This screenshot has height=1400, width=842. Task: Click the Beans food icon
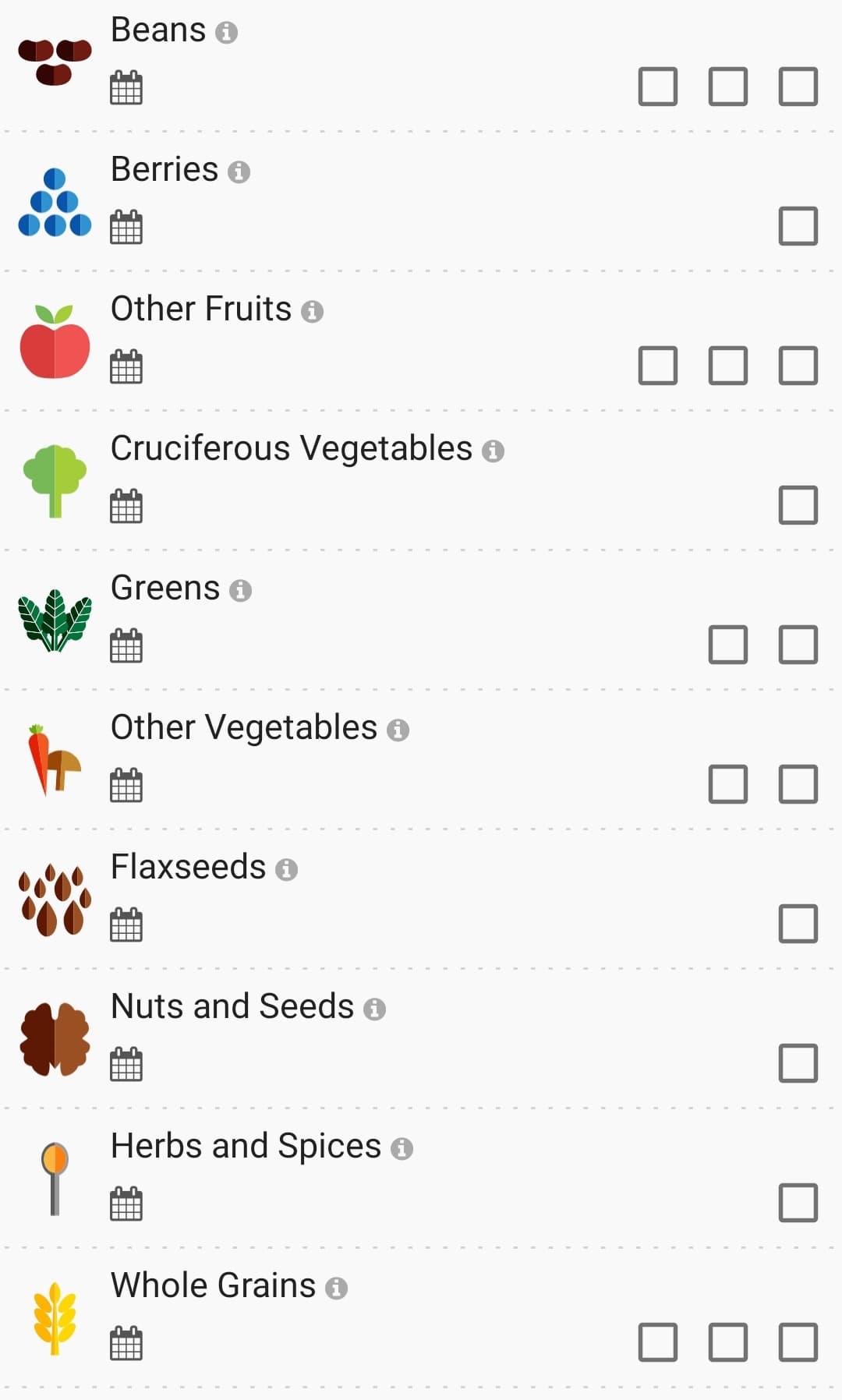pos(53,58)
